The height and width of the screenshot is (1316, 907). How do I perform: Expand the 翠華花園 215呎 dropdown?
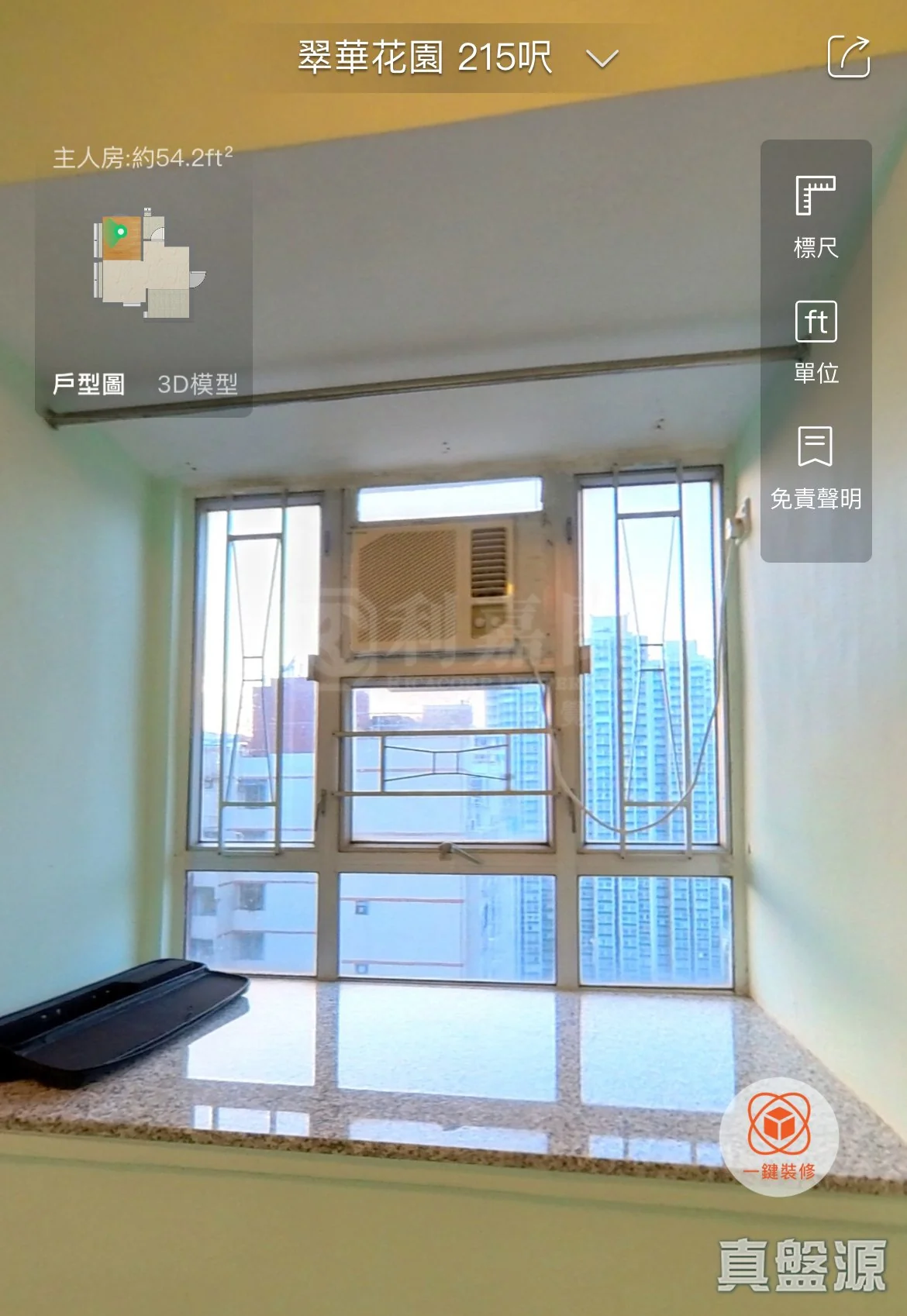[x=602, y=58]
